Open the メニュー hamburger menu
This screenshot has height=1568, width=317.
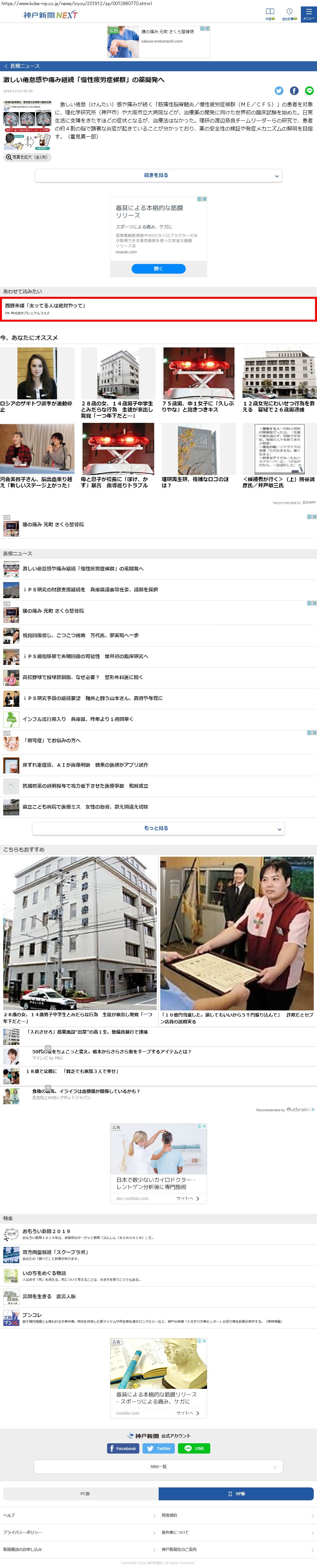coord(309,14)
